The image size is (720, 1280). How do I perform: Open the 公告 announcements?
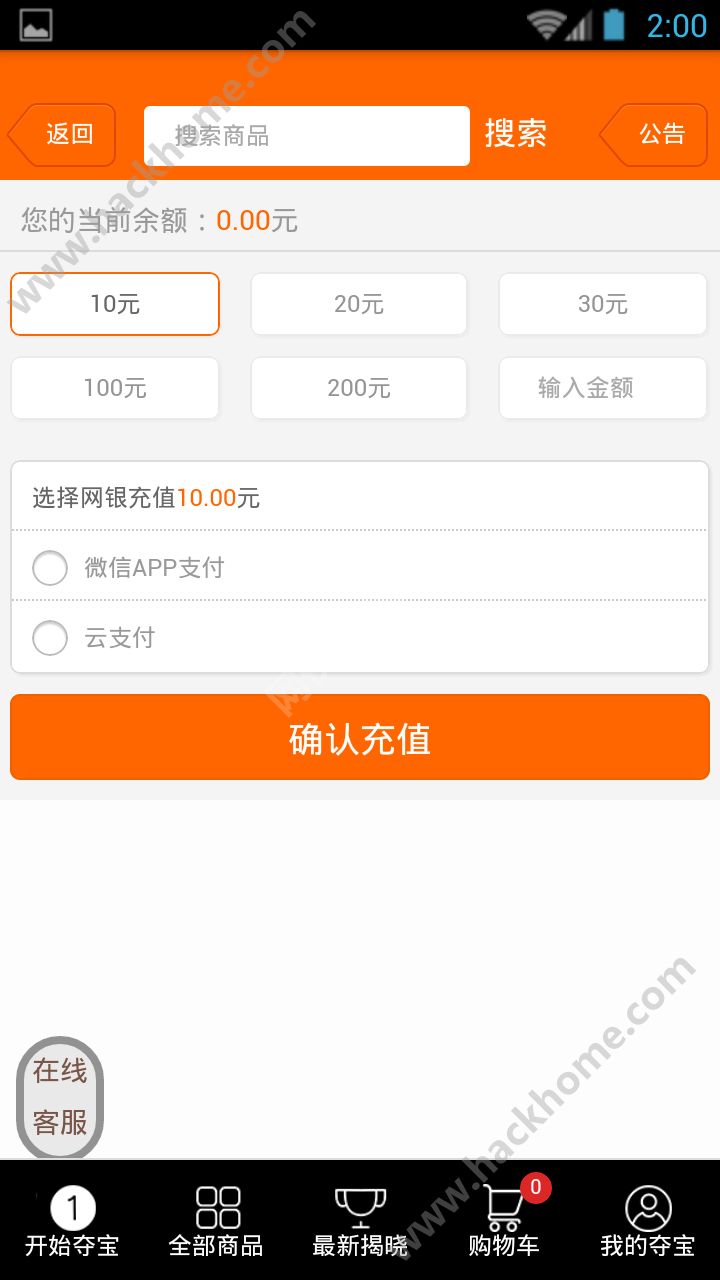click(656, 135)
